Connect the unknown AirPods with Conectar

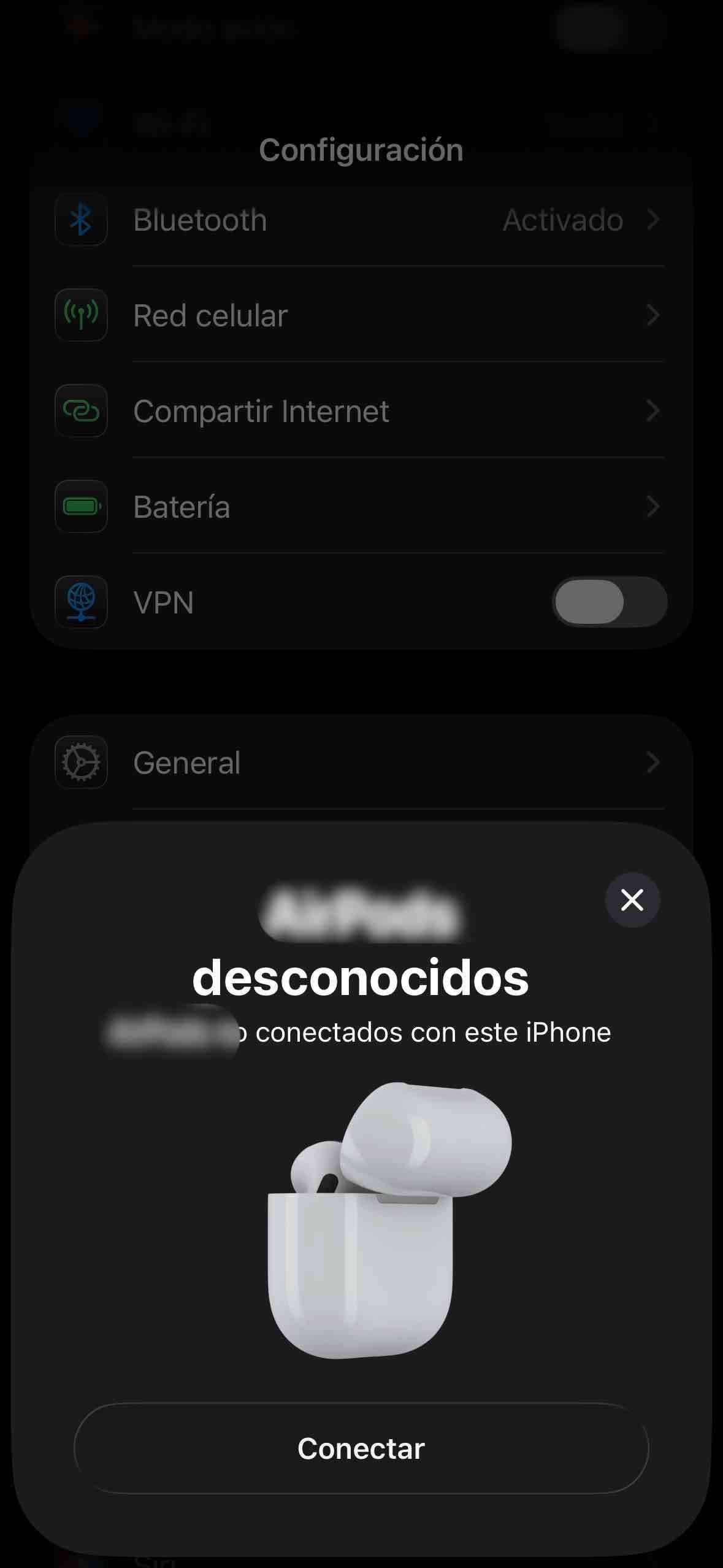click(361, 1448)
